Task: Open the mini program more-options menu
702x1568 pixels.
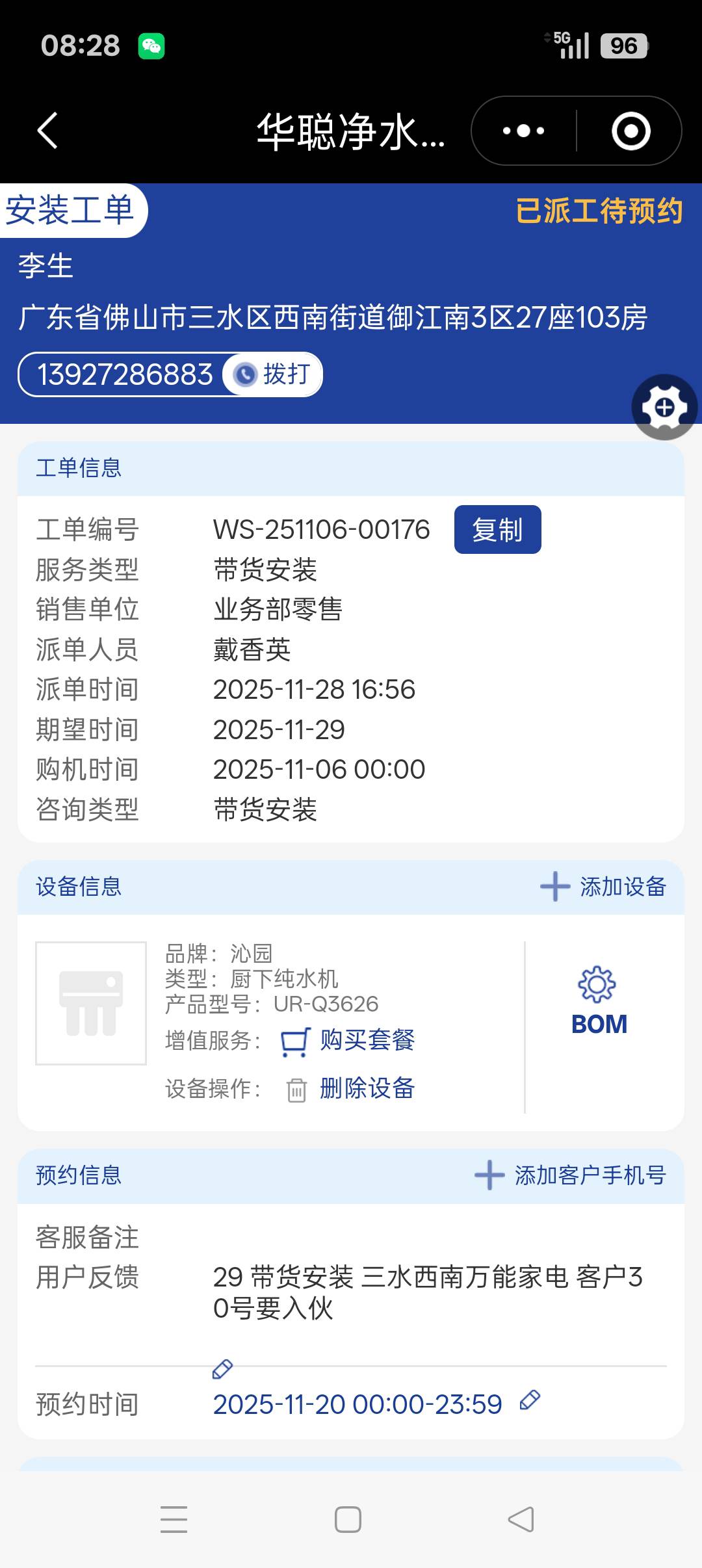Action: pos(524,131)
